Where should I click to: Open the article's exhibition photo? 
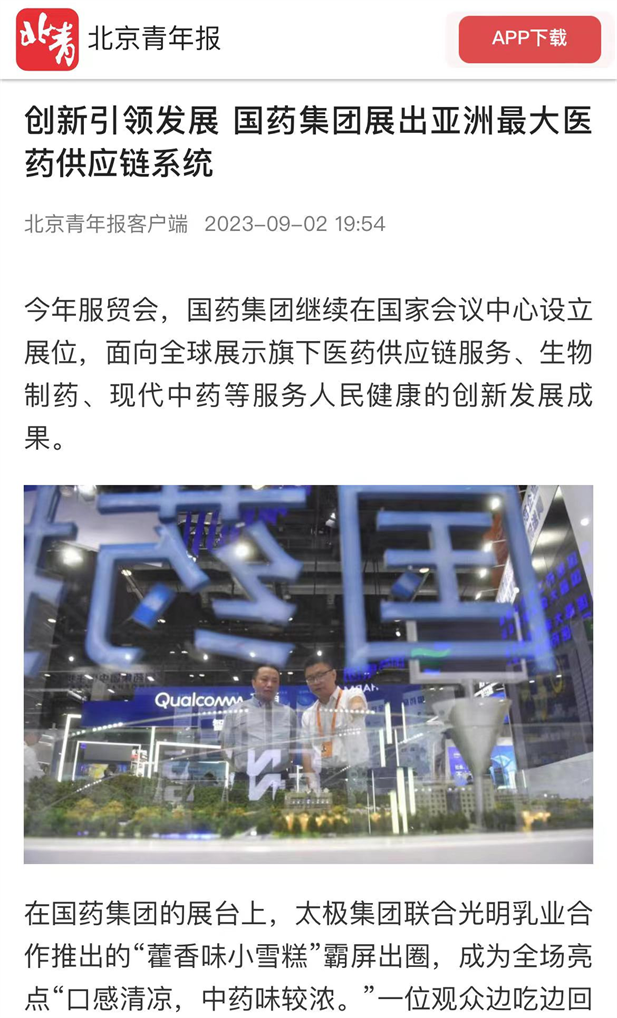308,673
